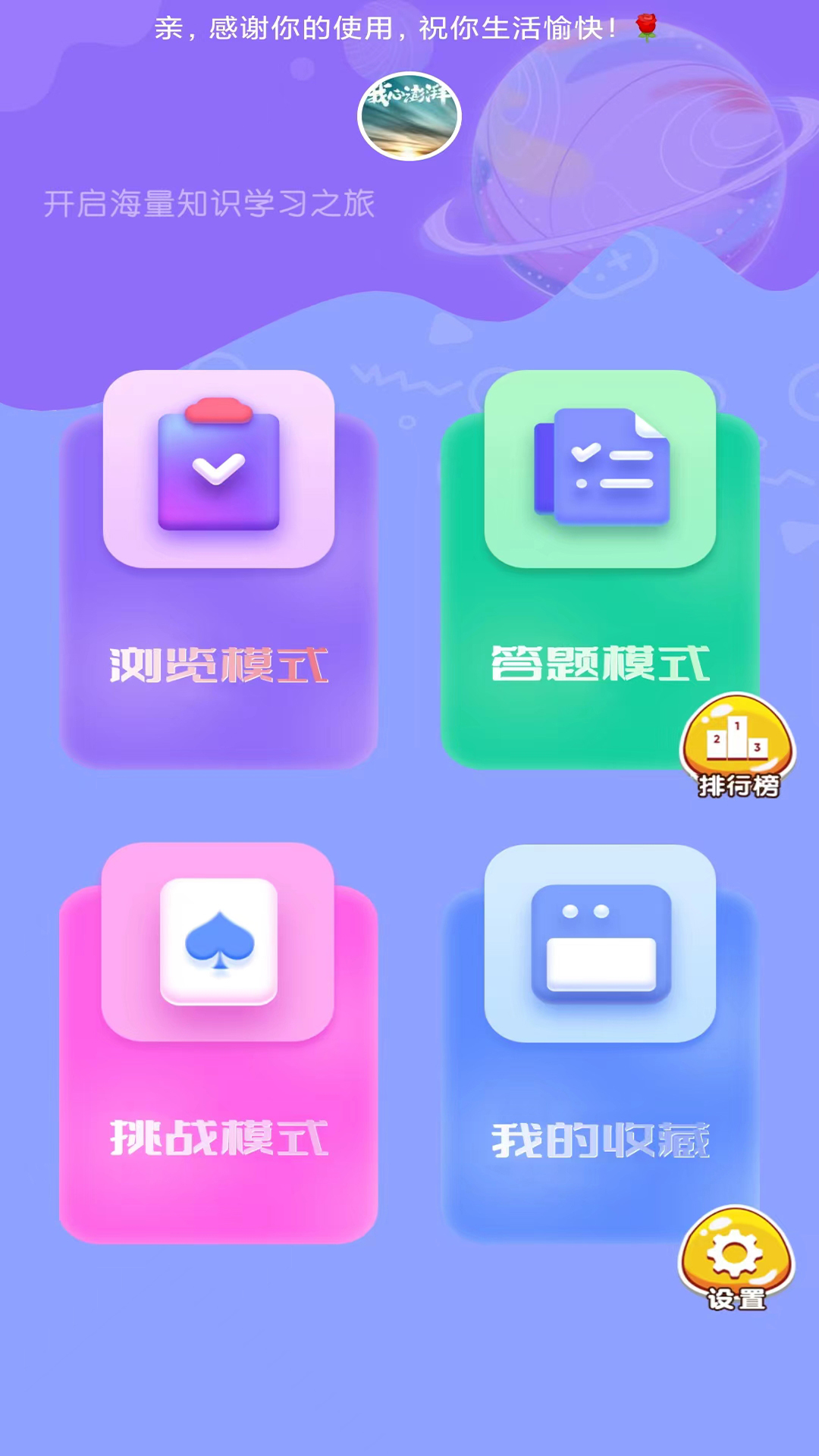The width and height of the screenshot is (819, 1456).
Task: Tap the profile avatar at top
Action: [409, 116]
